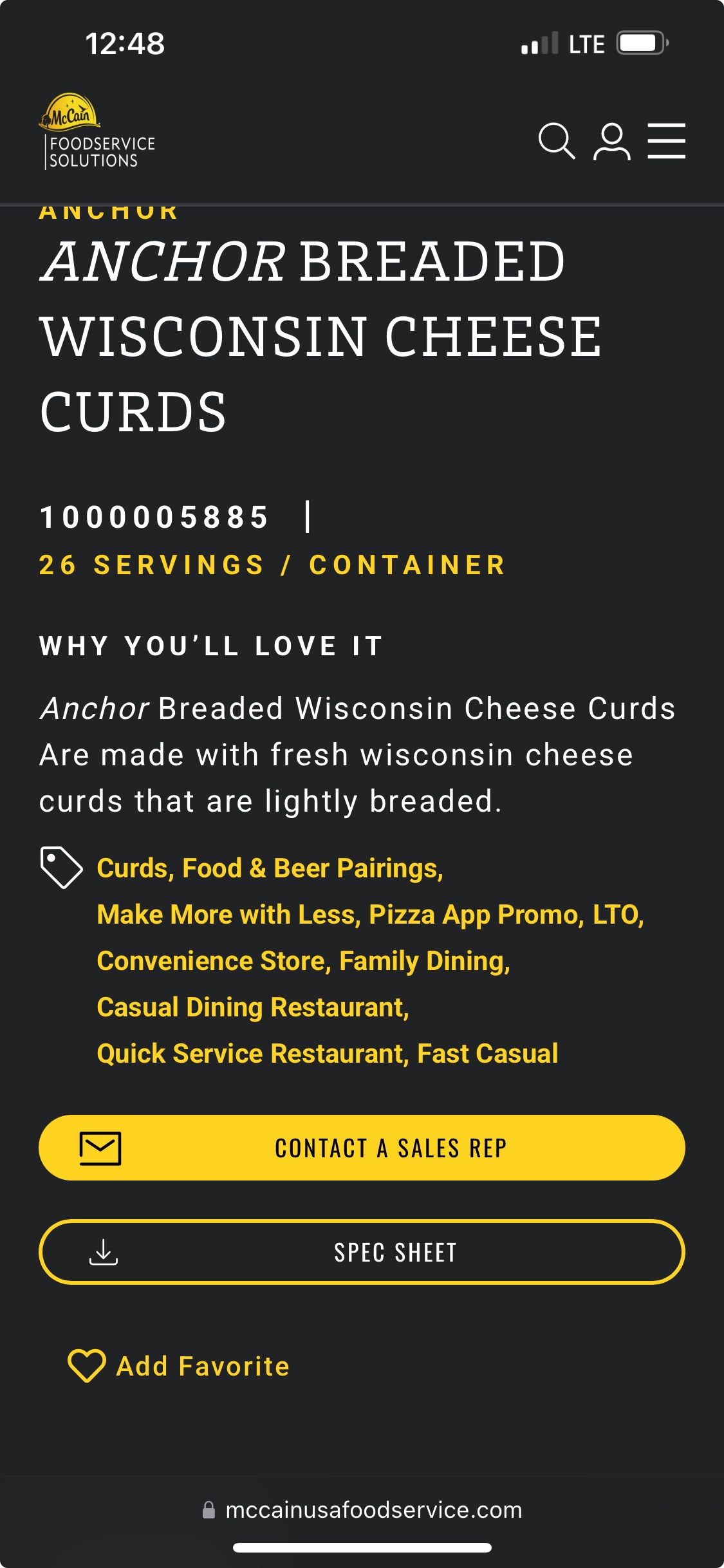Screen dimensions: 724x1568
Task: Open the Fast Casual tag
Action: click(488, 1054)
